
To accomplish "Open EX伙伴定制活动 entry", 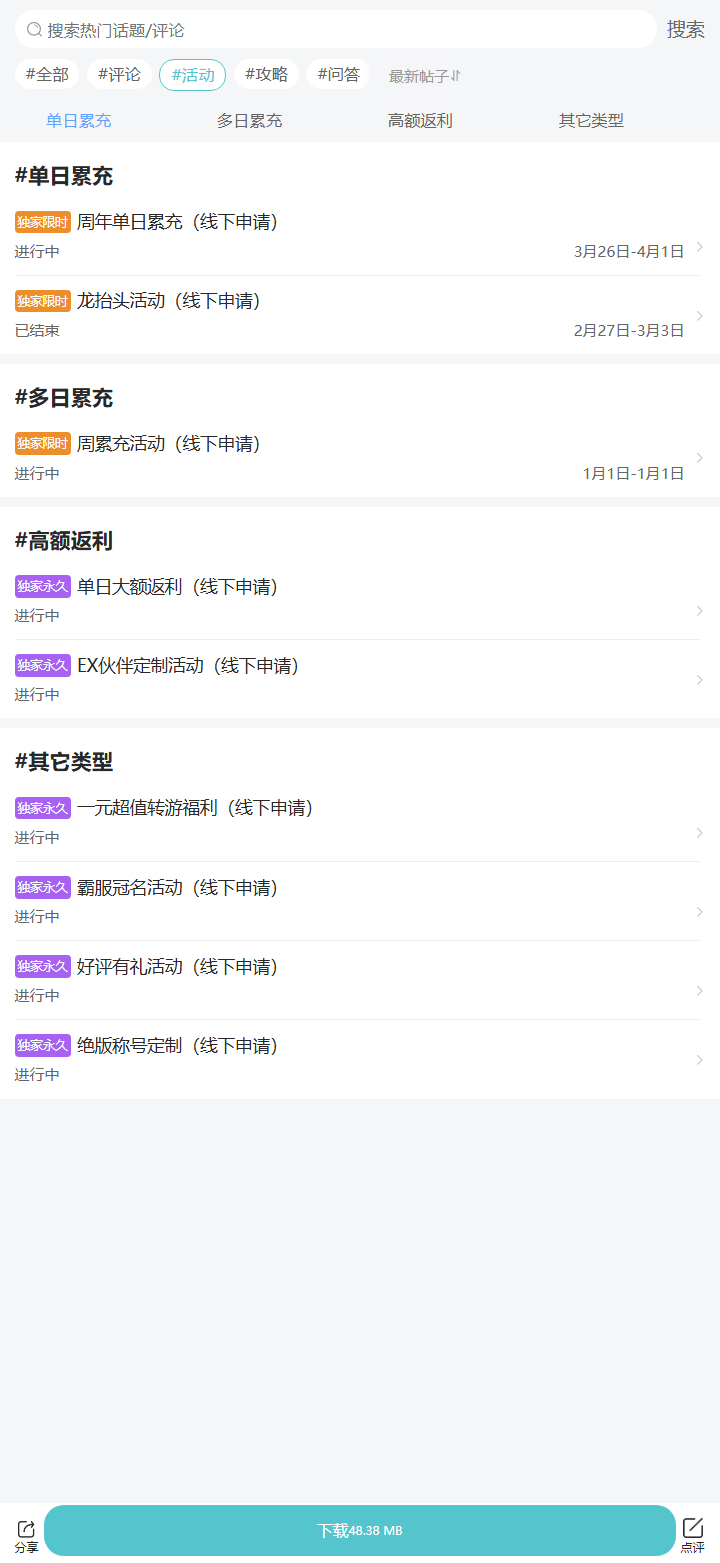I will point(358,679).
